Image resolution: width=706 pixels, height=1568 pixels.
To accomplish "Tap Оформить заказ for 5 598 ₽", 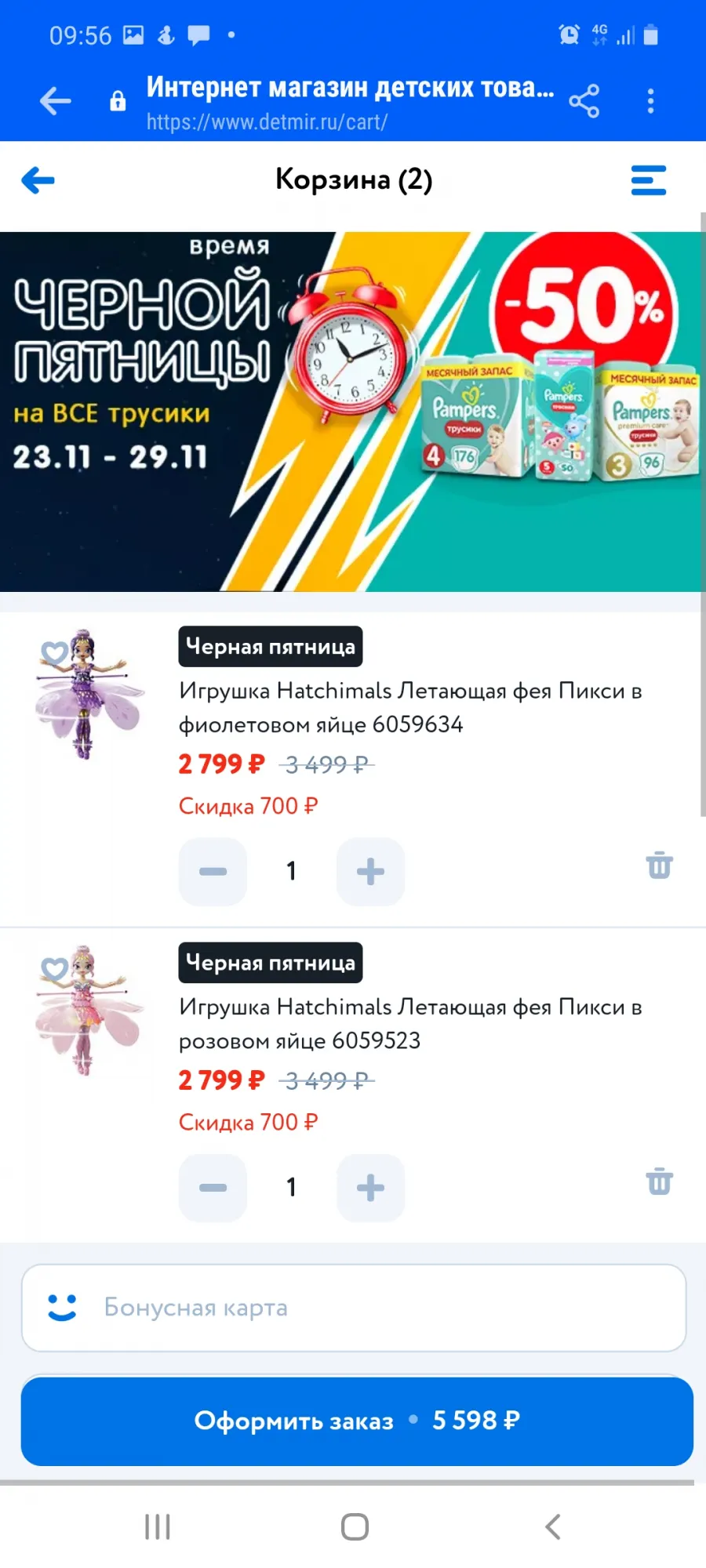I will (357, 1421).
